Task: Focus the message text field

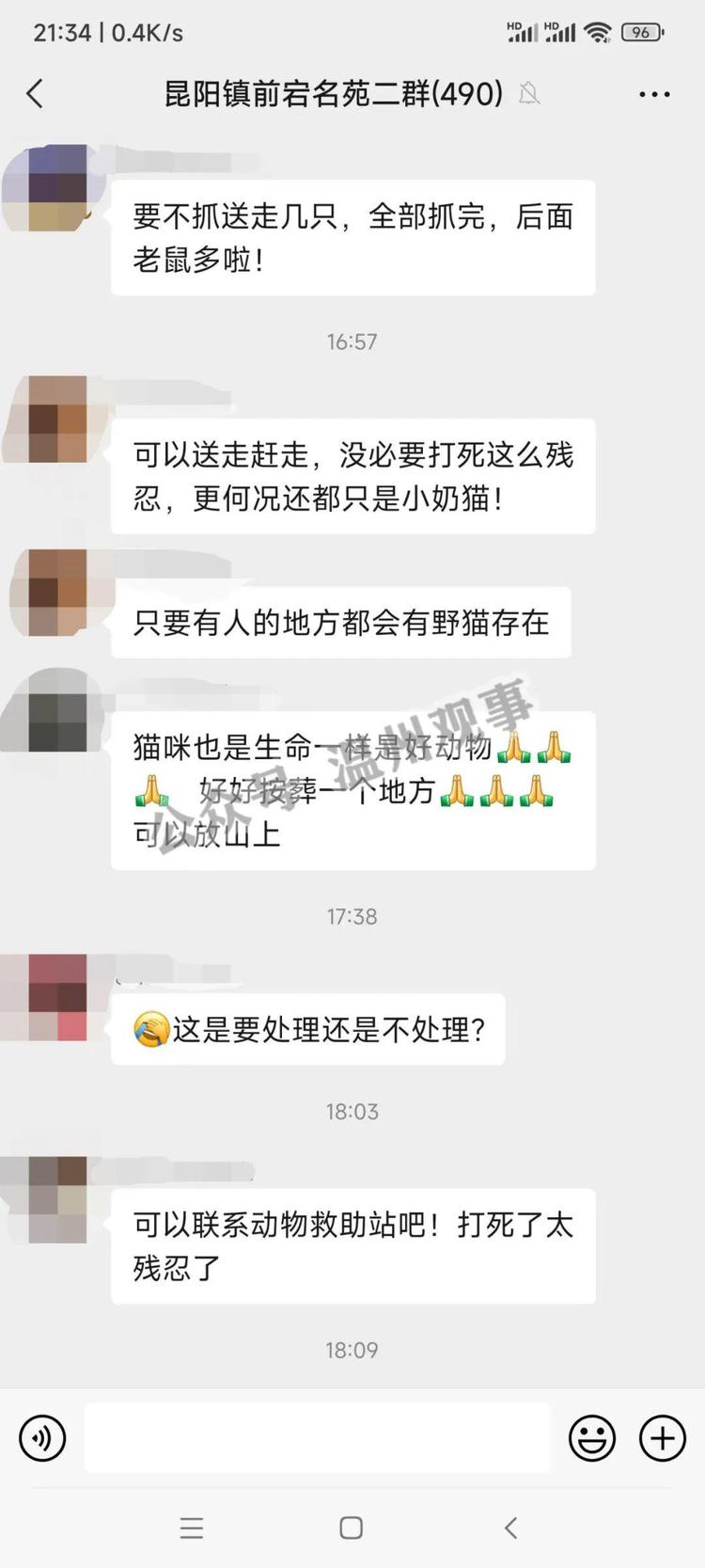Action: (317, 1437)
